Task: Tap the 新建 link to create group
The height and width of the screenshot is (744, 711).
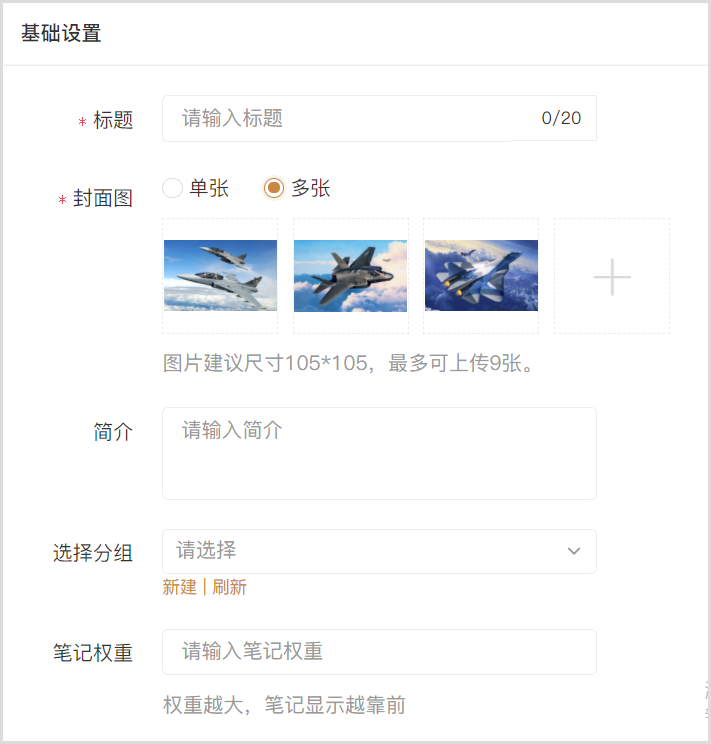Action: click(x=180, y=587)
